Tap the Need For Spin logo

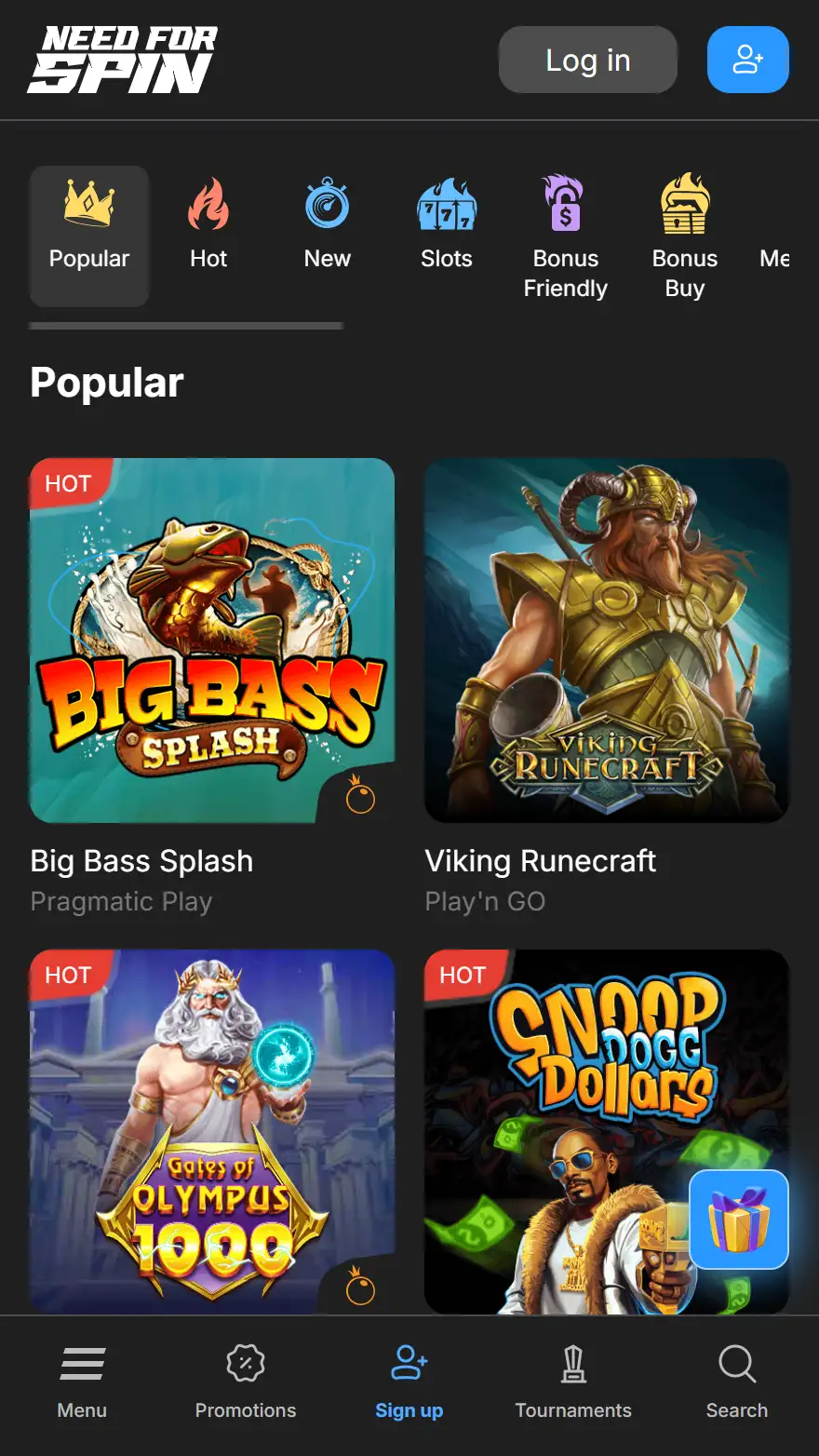123,60
